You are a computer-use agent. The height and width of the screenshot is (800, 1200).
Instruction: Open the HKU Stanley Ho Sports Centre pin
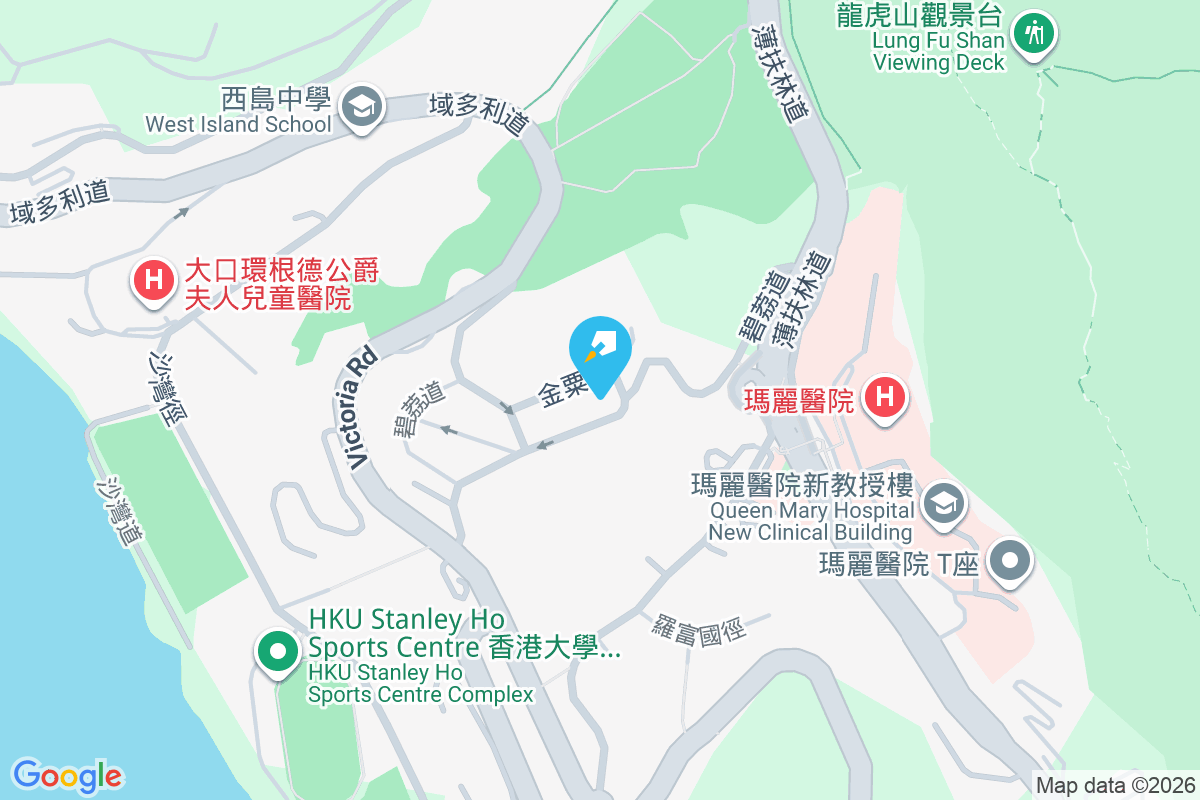coord(277,651)
